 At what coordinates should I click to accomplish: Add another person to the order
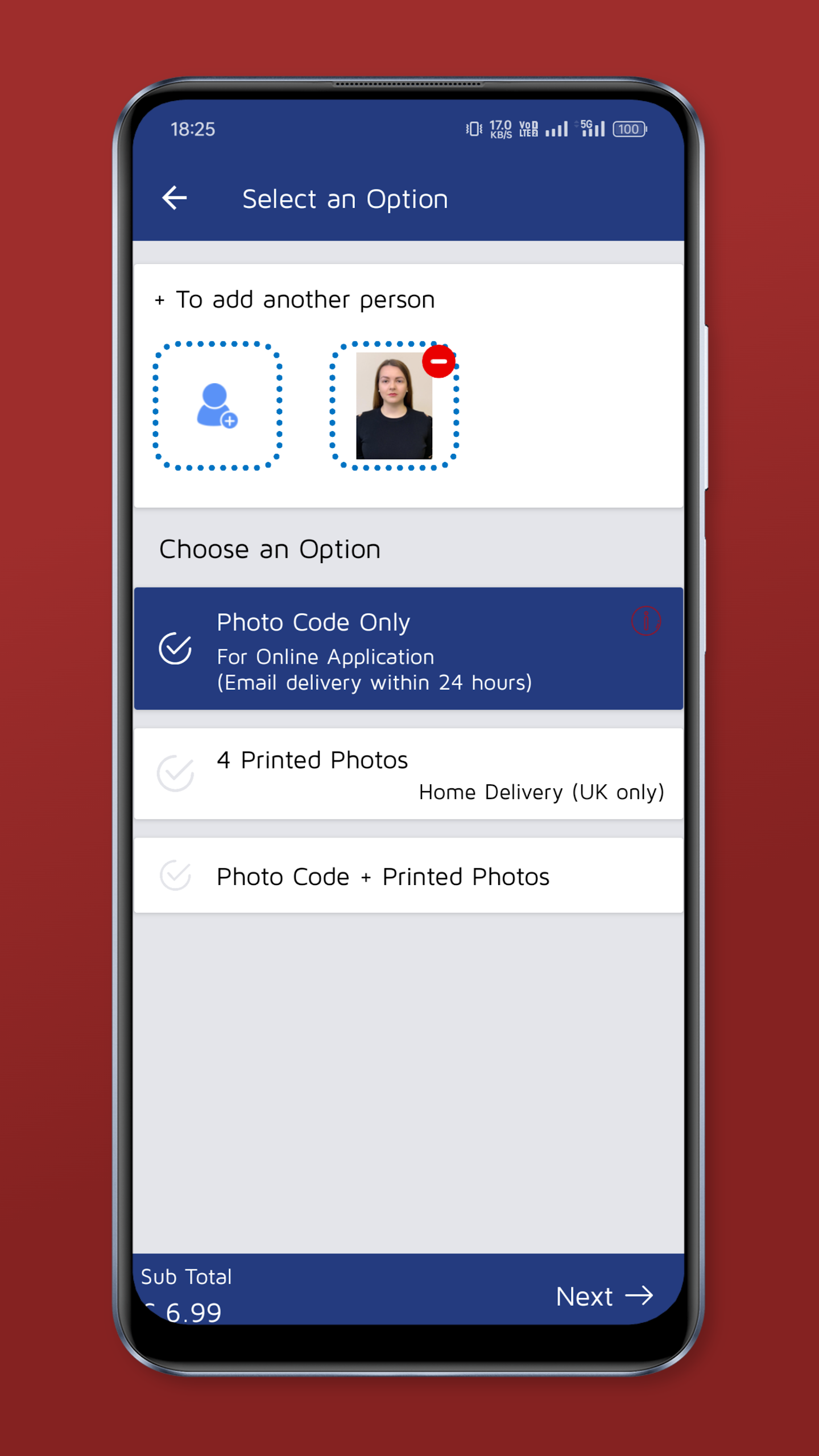[x=217, y=406]
